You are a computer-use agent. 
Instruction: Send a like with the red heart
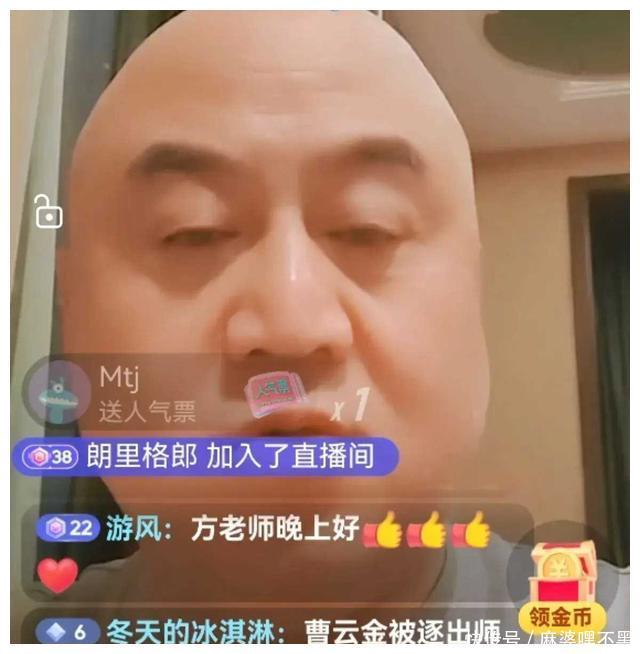tap(57, 575)
